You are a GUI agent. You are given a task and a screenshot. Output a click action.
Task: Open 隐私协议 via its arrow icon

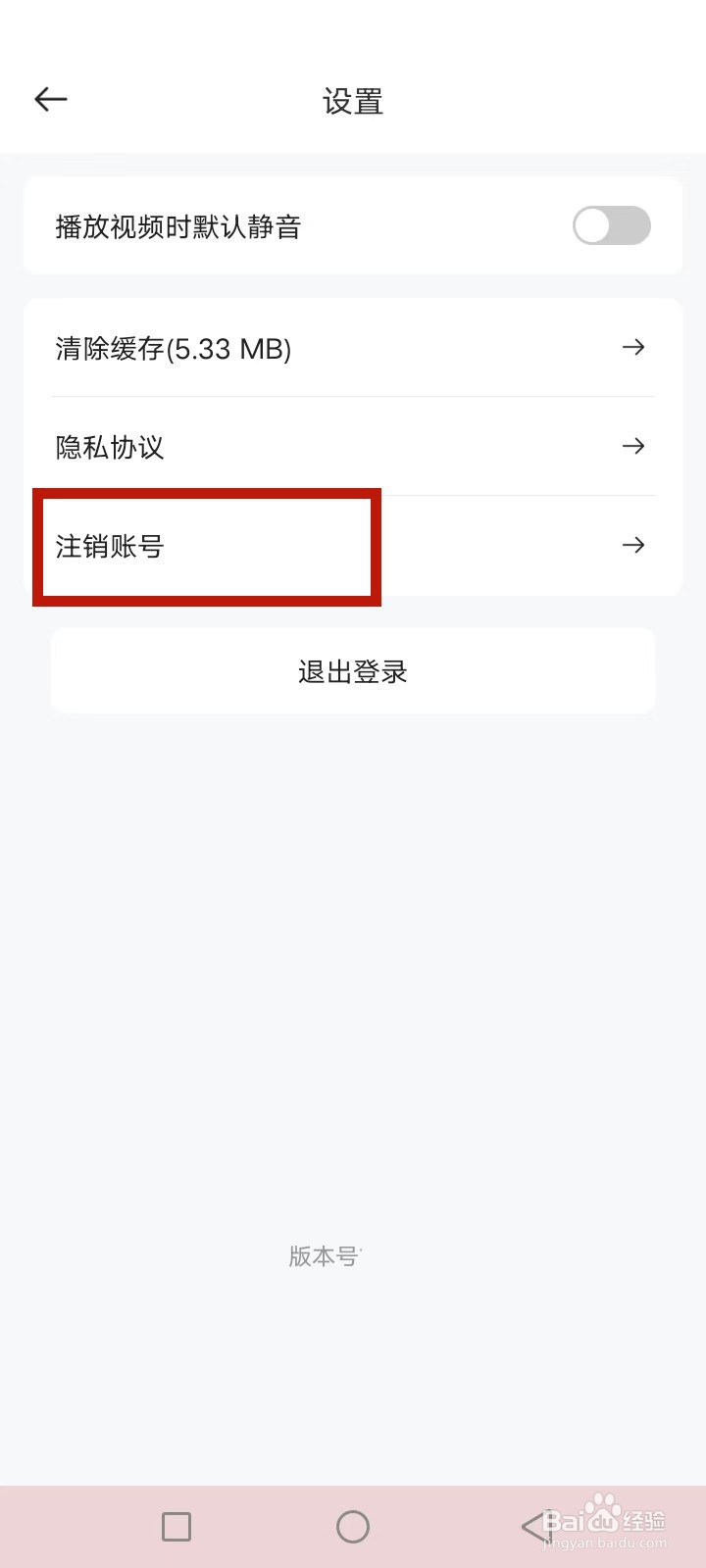tap(633, 447)
